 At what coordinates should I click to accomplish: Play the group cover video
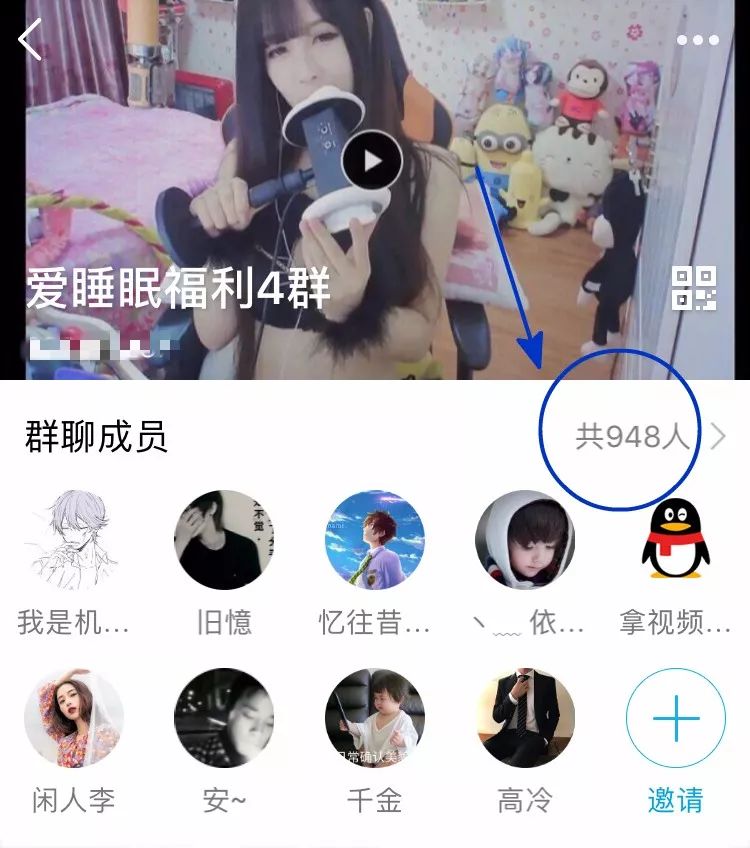click(x=371, y=160)
